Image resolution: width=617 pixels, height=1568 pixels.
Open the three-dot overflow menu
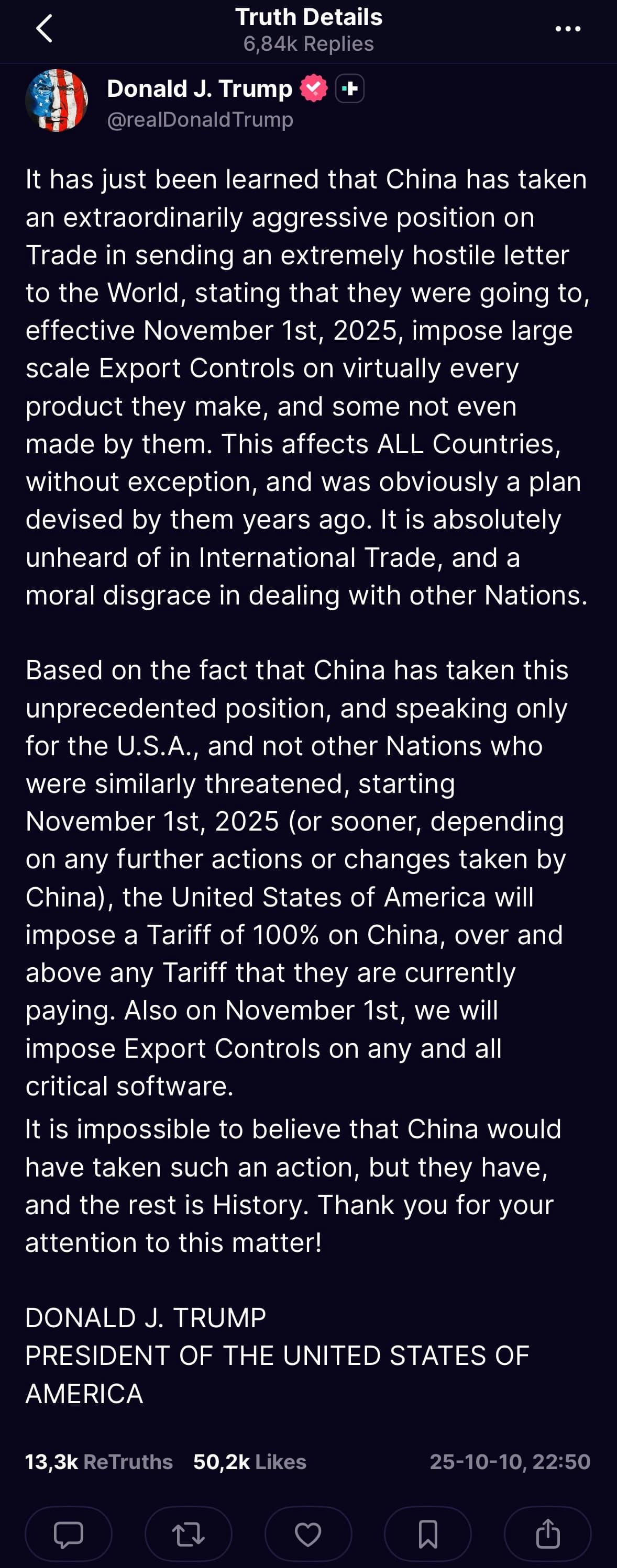pos(568,29)
